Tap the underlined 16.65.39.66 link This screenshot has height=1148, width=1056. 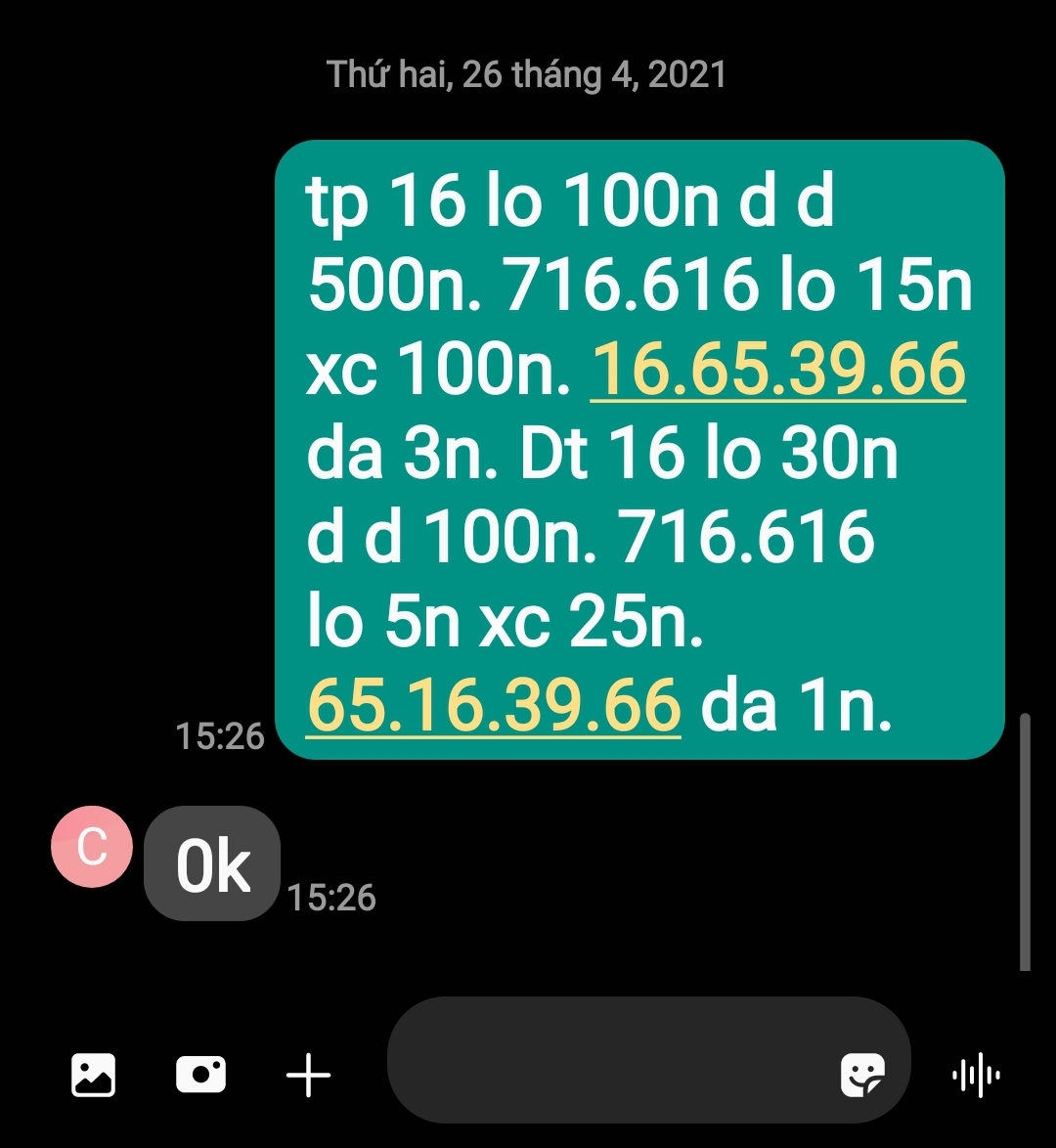778,372
